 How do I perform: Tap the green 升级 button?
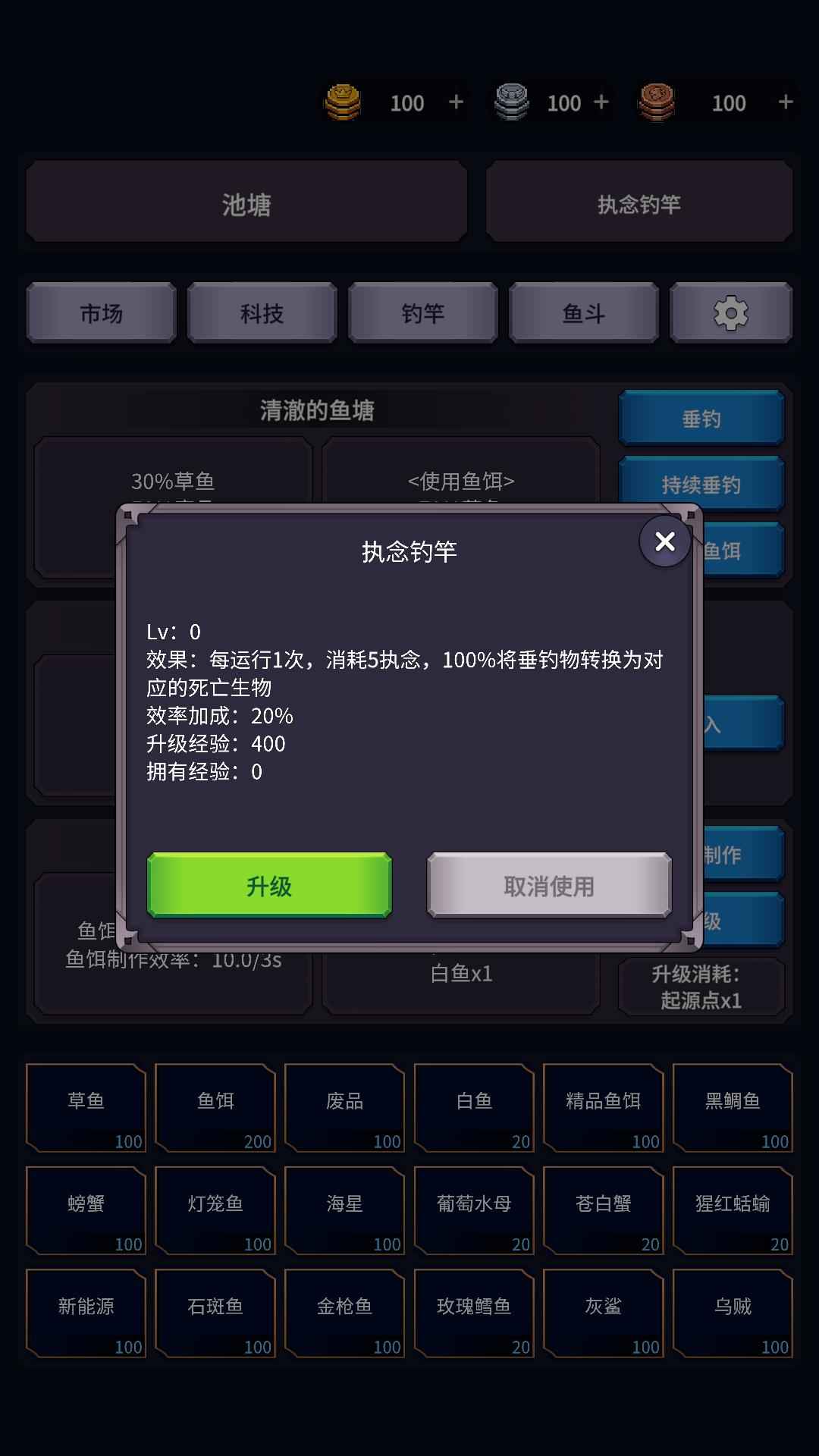(269, 885)
